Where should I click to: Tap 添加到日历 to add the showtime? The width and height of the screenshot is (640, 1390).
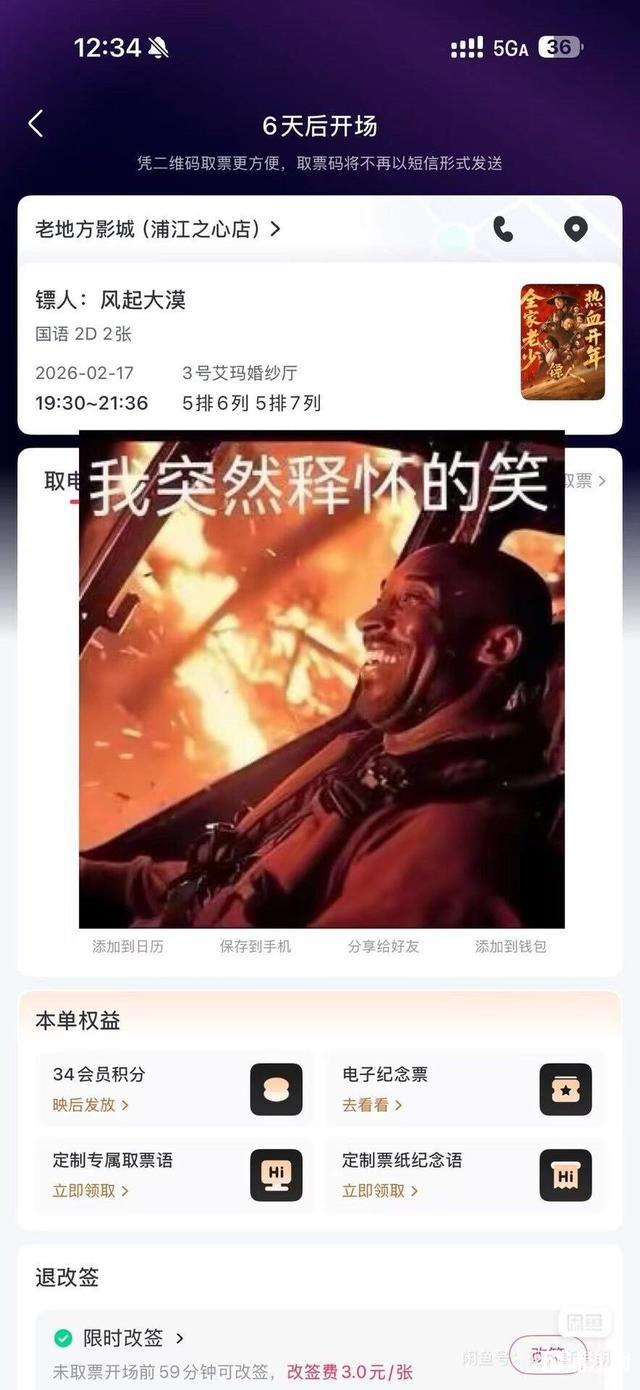tap(128, 946)
